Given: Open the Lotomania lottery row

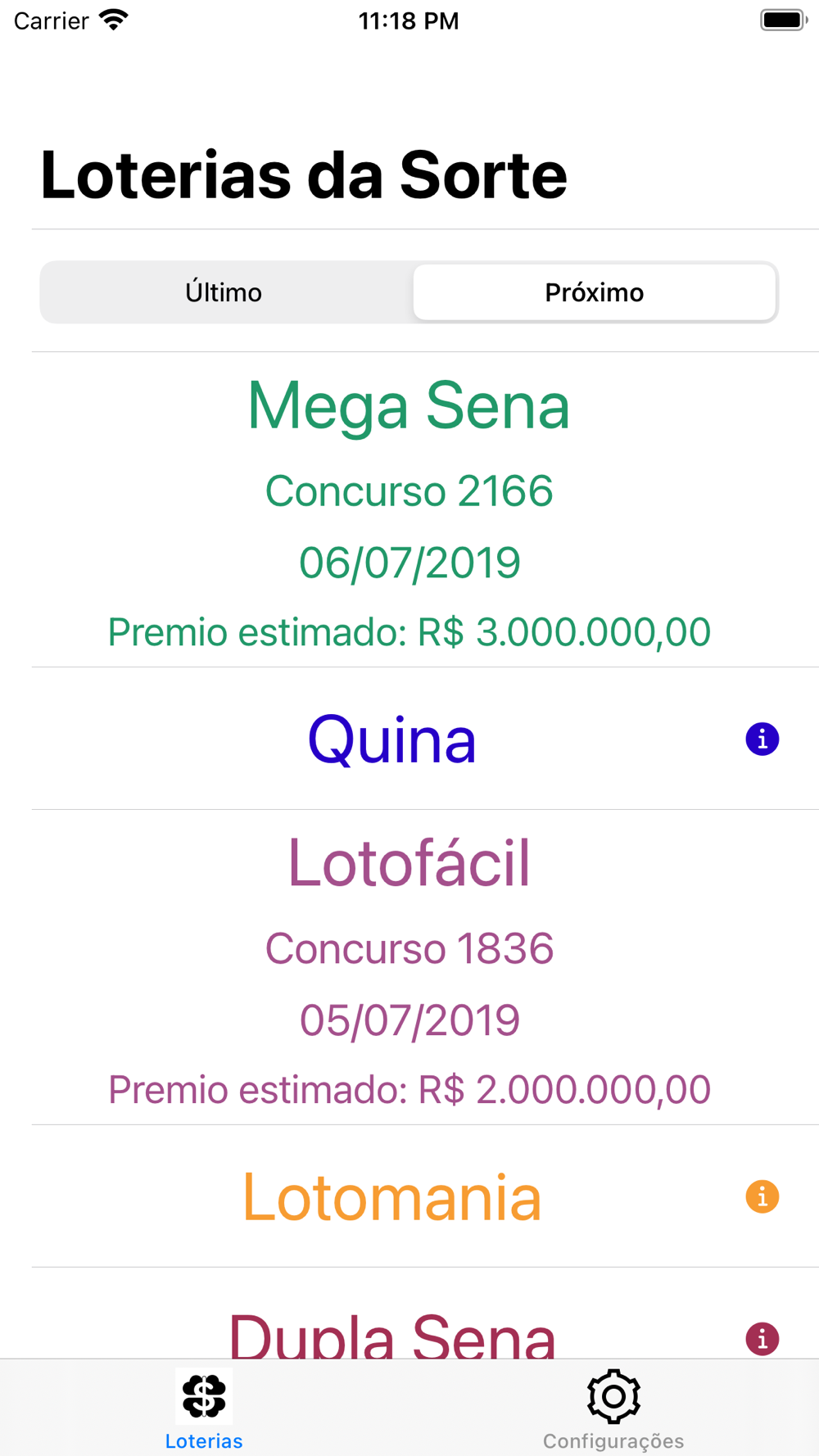Looking at the screenshot, I should pyautogui.click(x=409, y=1196).
